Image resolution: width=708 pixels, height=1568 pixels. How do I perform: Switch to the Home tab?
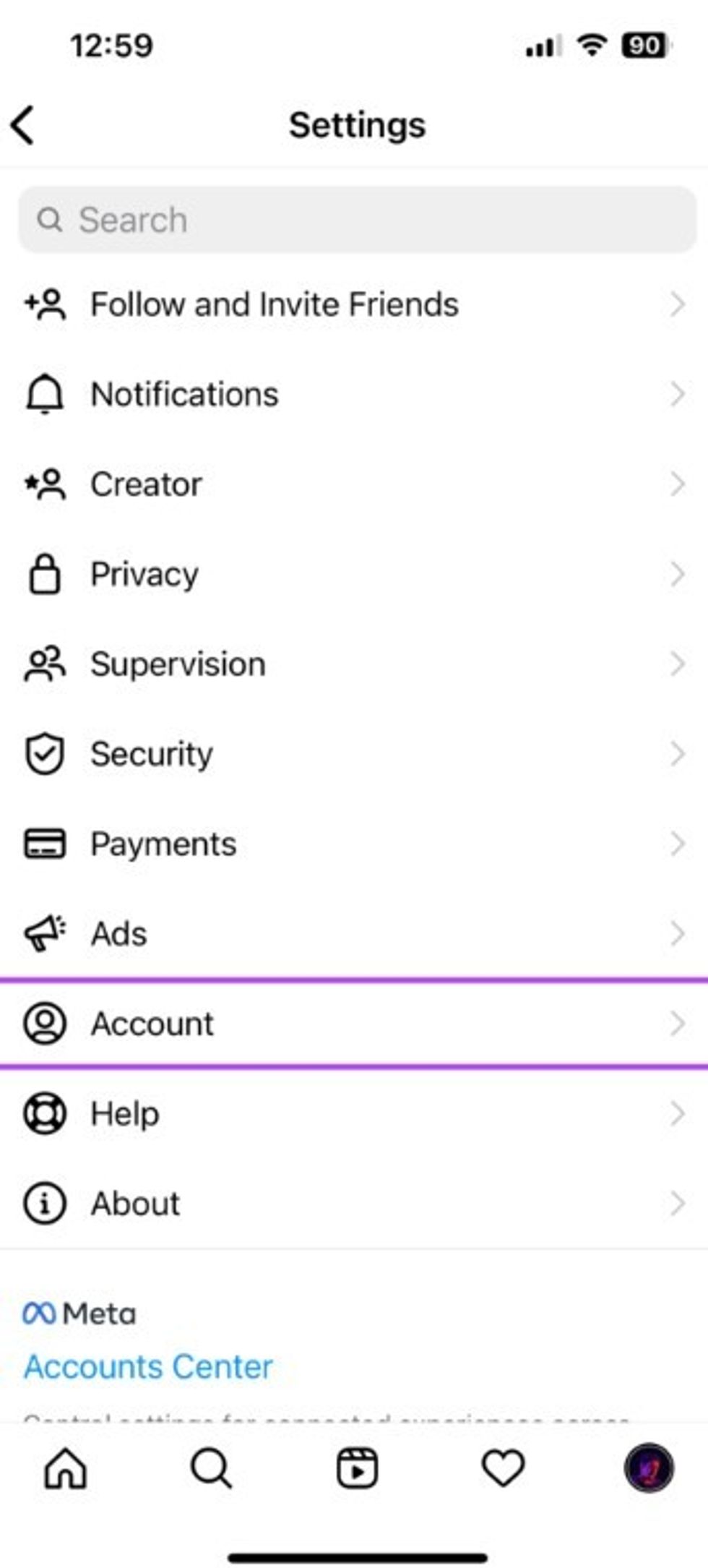66,1469
